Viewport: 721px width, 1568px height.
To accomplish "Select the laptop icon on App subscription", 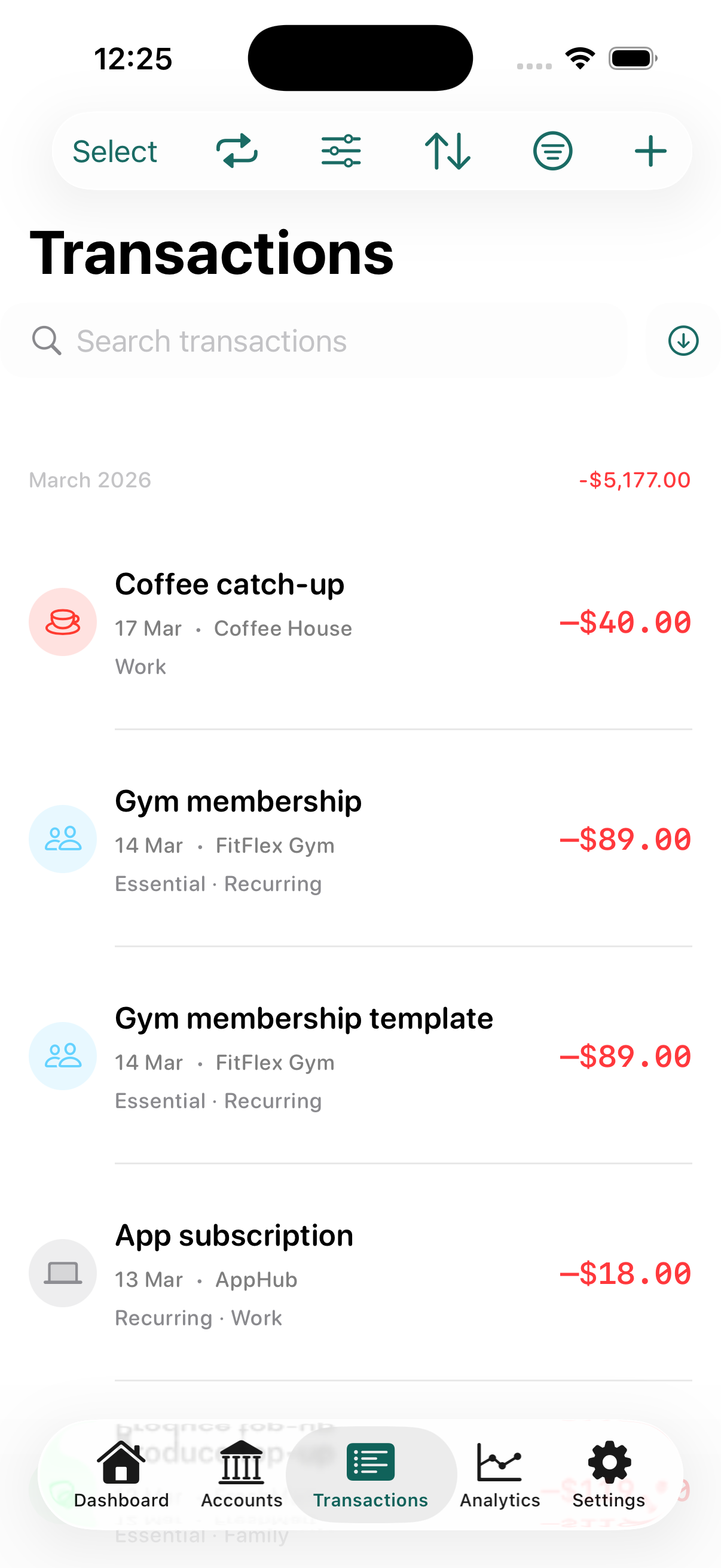I will point(63,1273).
